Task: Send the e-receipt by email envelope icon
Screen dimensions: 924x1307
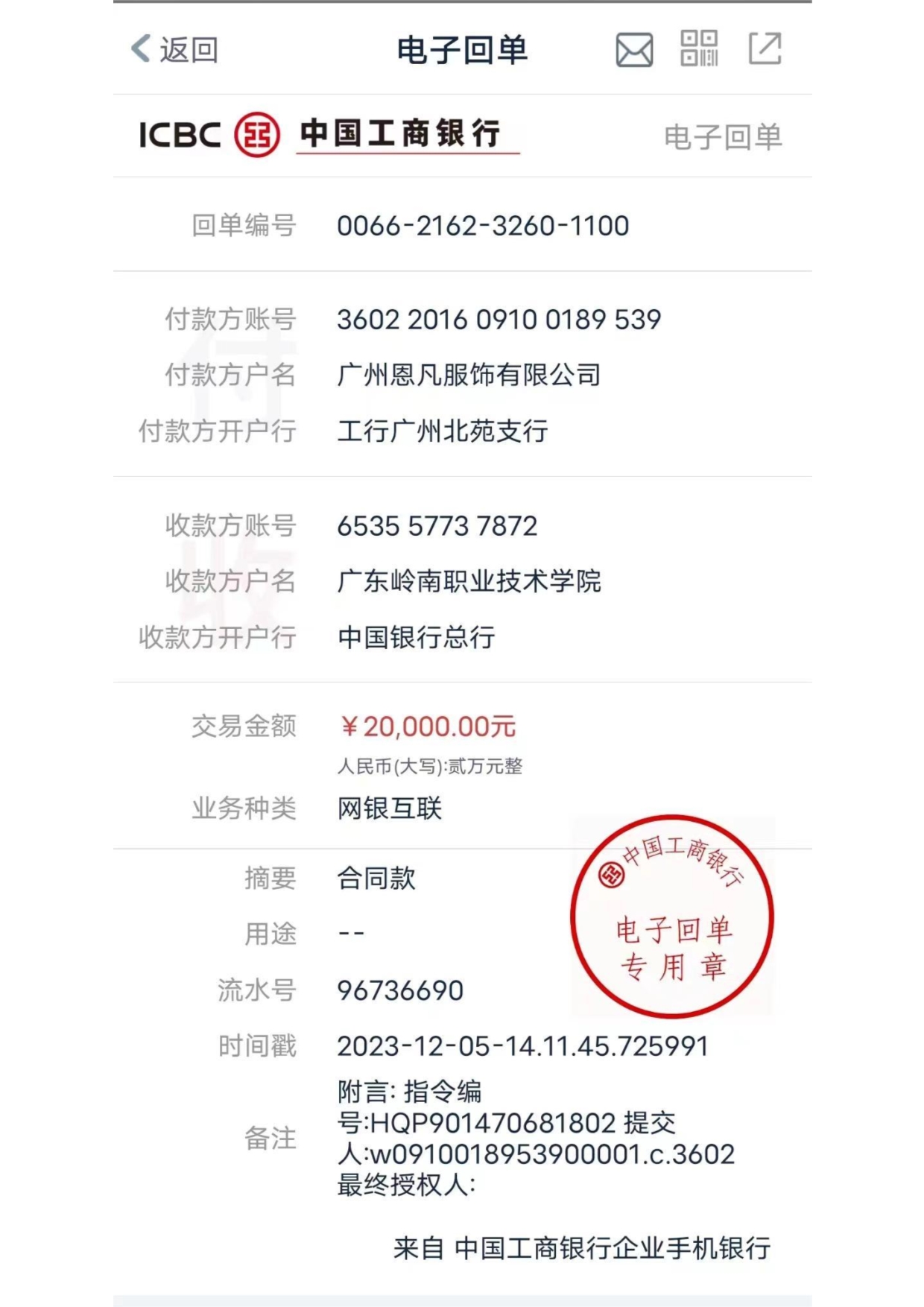Action: [634, 50]
